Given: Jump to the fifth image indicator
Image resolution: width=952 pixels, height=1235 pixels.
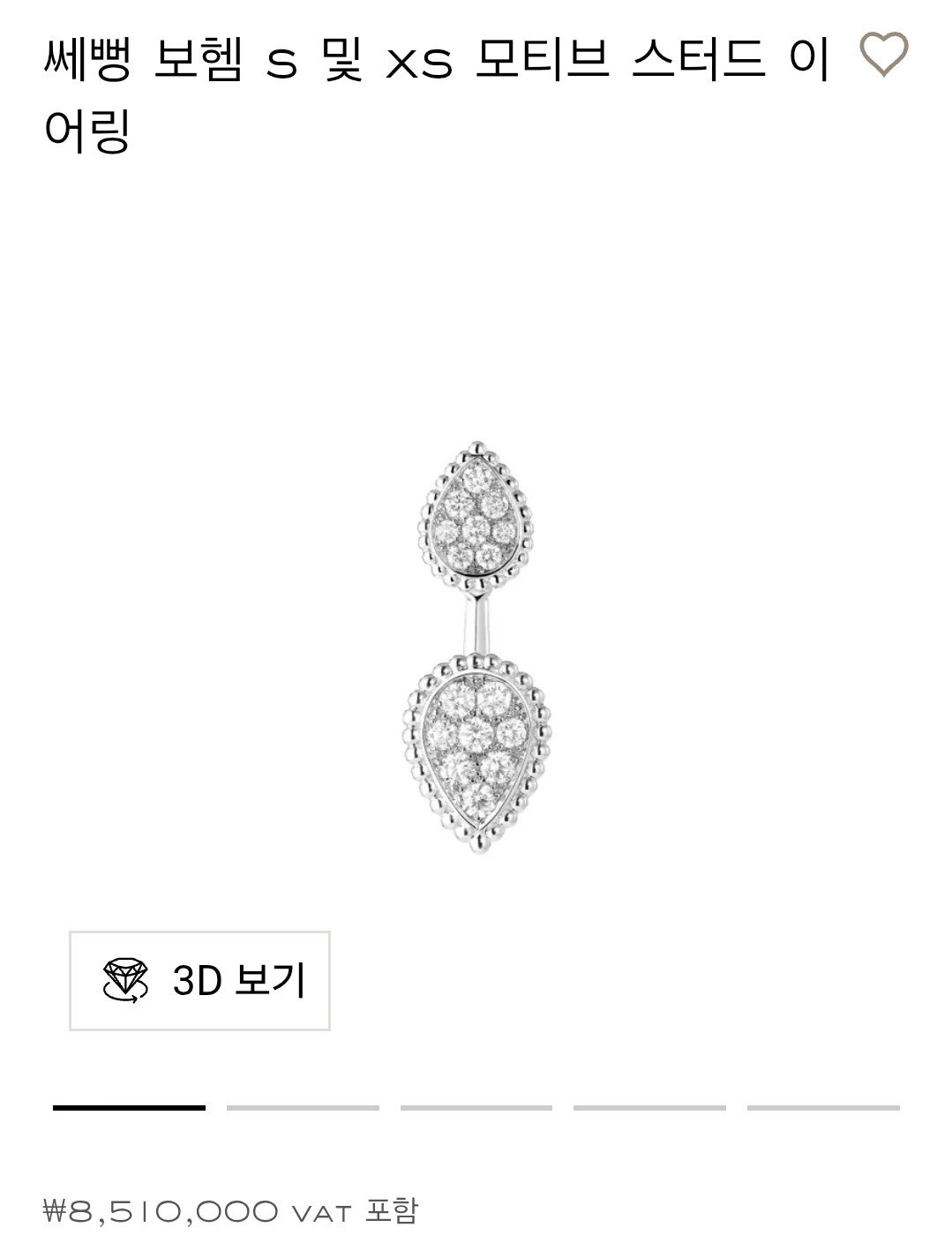Looking at the screenshot, I should tap(823, 1107).
